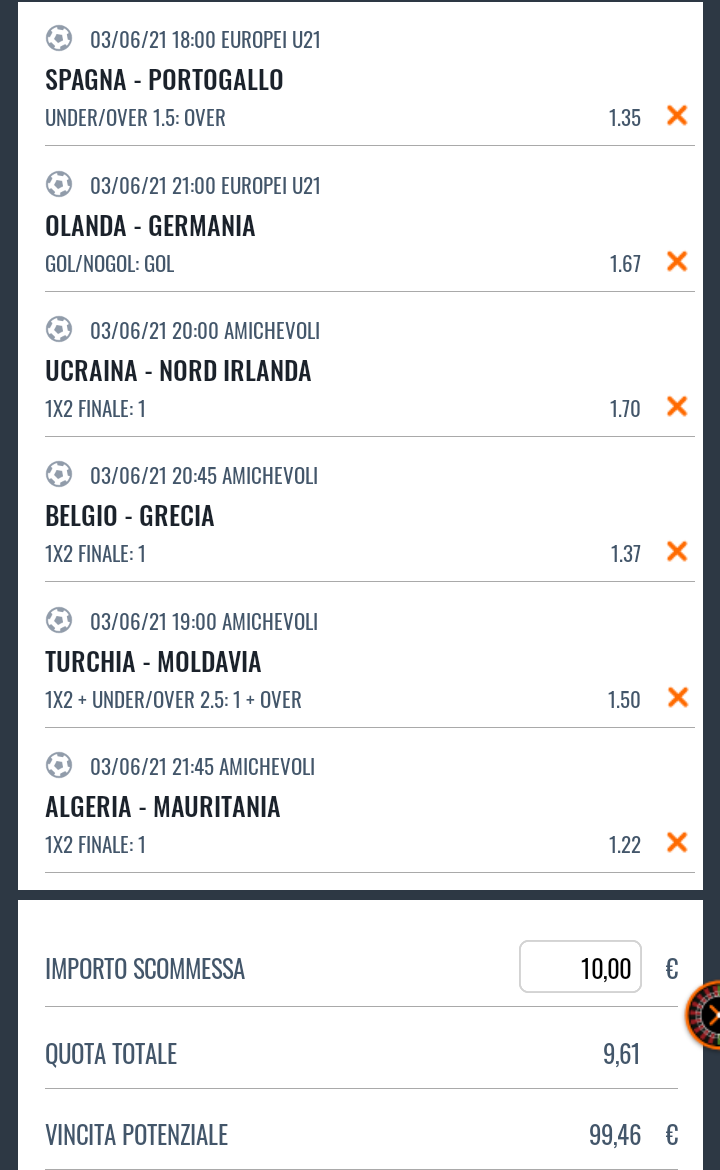Remove Algeria - Mauritania from the slip
This screenshot has width=720, height=1170.
pyautogui.click(x=677, y=842)
